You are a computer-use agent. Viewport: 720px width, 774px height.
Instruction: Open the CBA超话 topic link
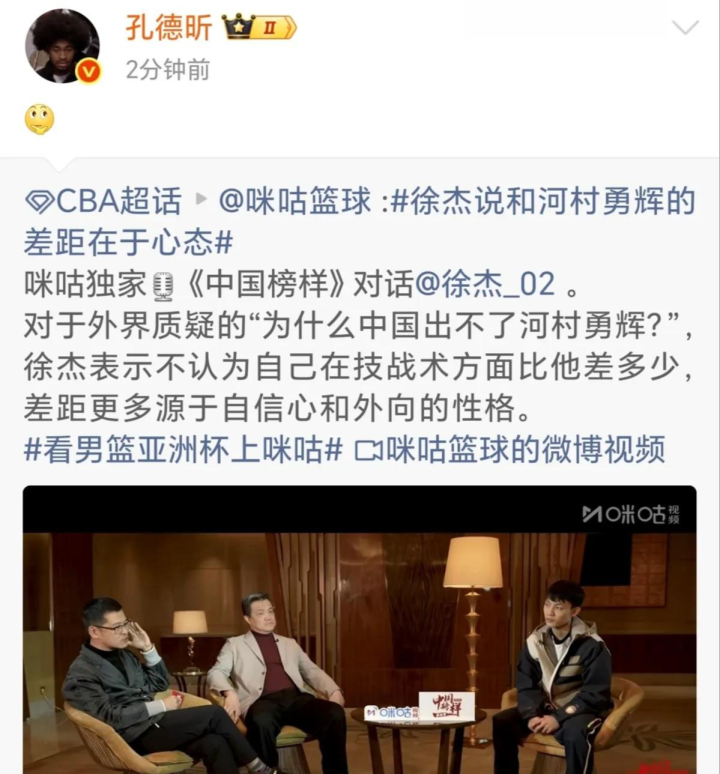102,202
